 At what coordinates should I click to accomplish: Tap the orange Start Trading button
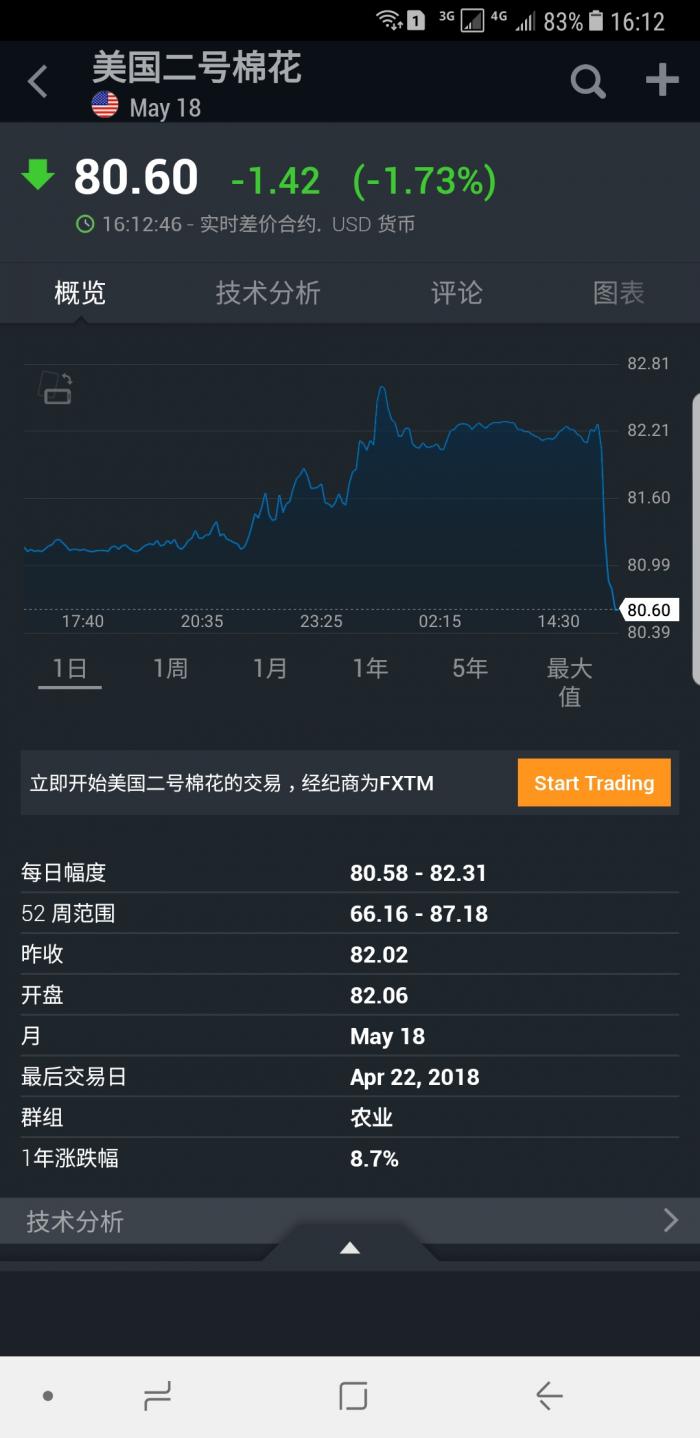tap(594, 783)
